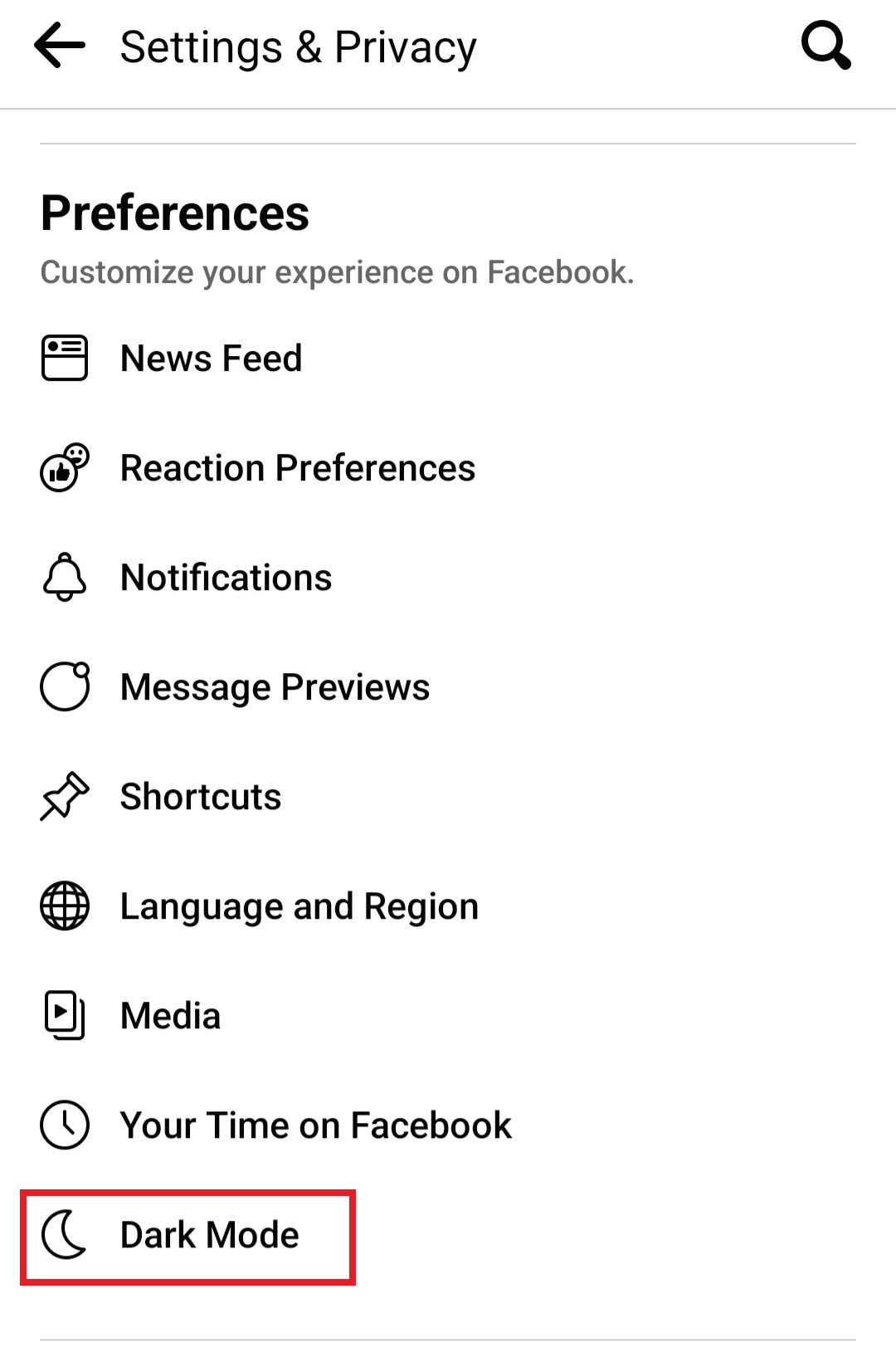Screen dimensions: 896x1357
Task: Open Media settings
Action: point(170,1016)
